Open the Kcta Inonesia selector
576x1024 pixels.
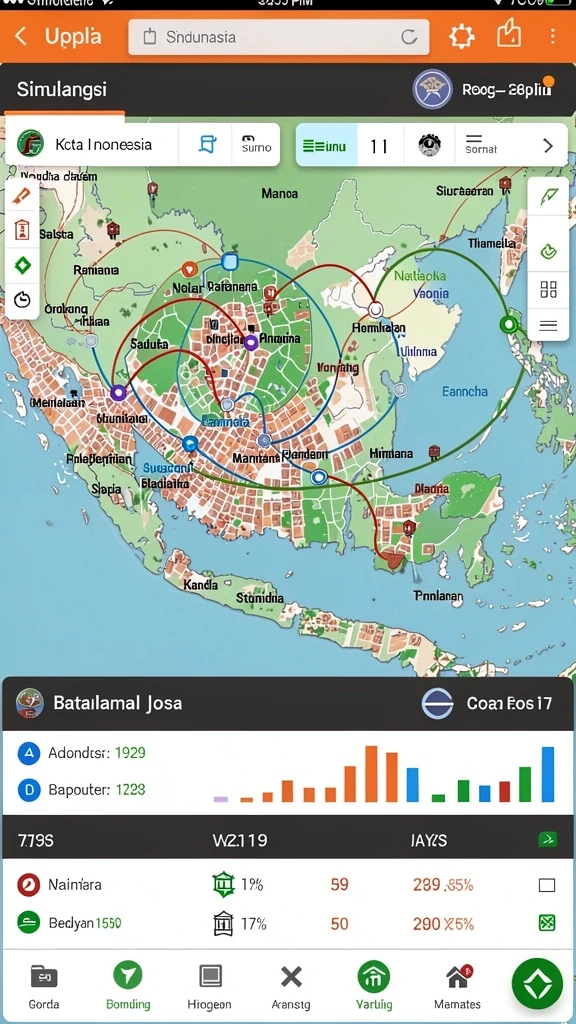91,144
